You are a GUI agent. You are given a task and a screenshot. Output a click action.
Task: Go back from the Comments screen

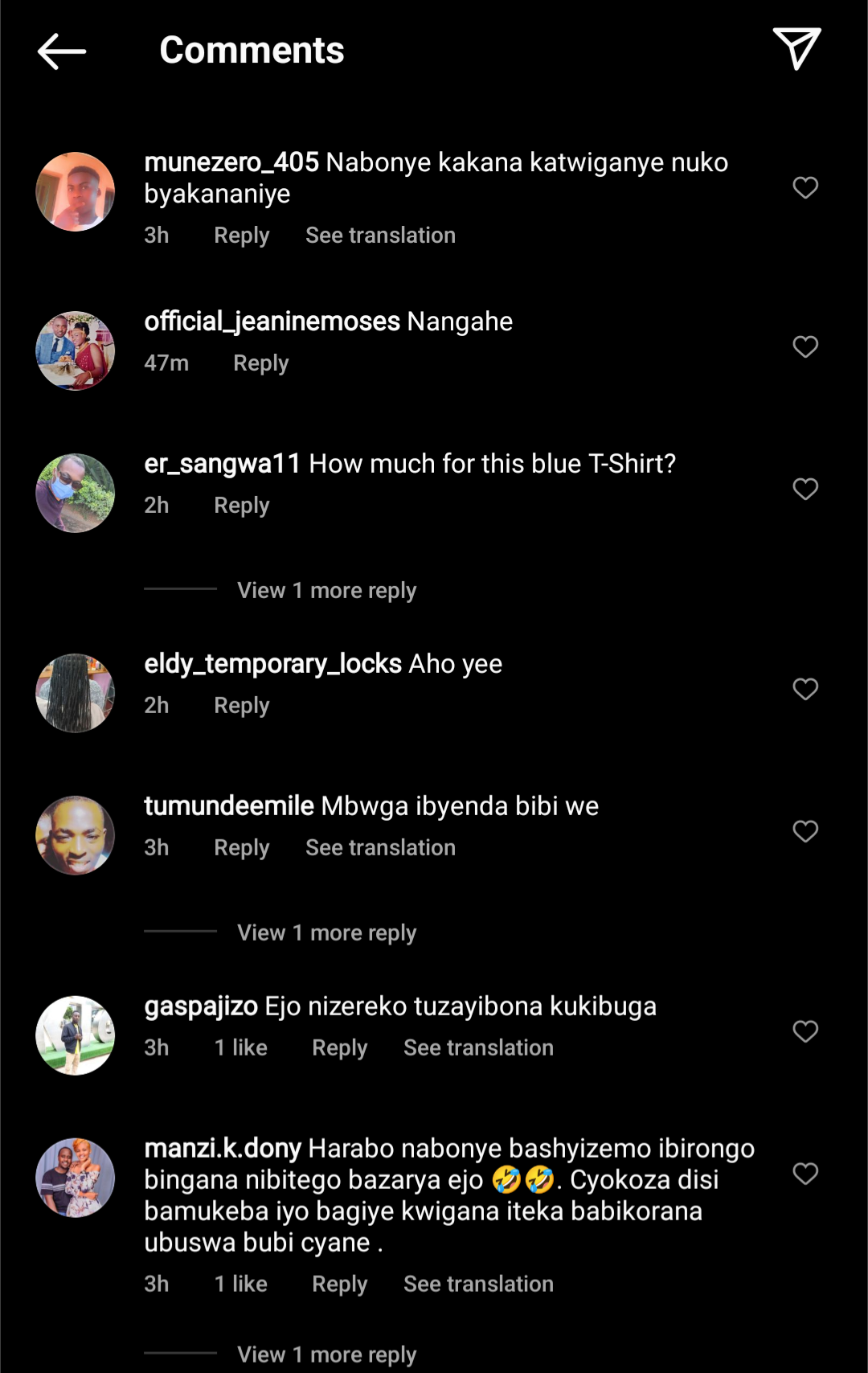tap(62, 51)
